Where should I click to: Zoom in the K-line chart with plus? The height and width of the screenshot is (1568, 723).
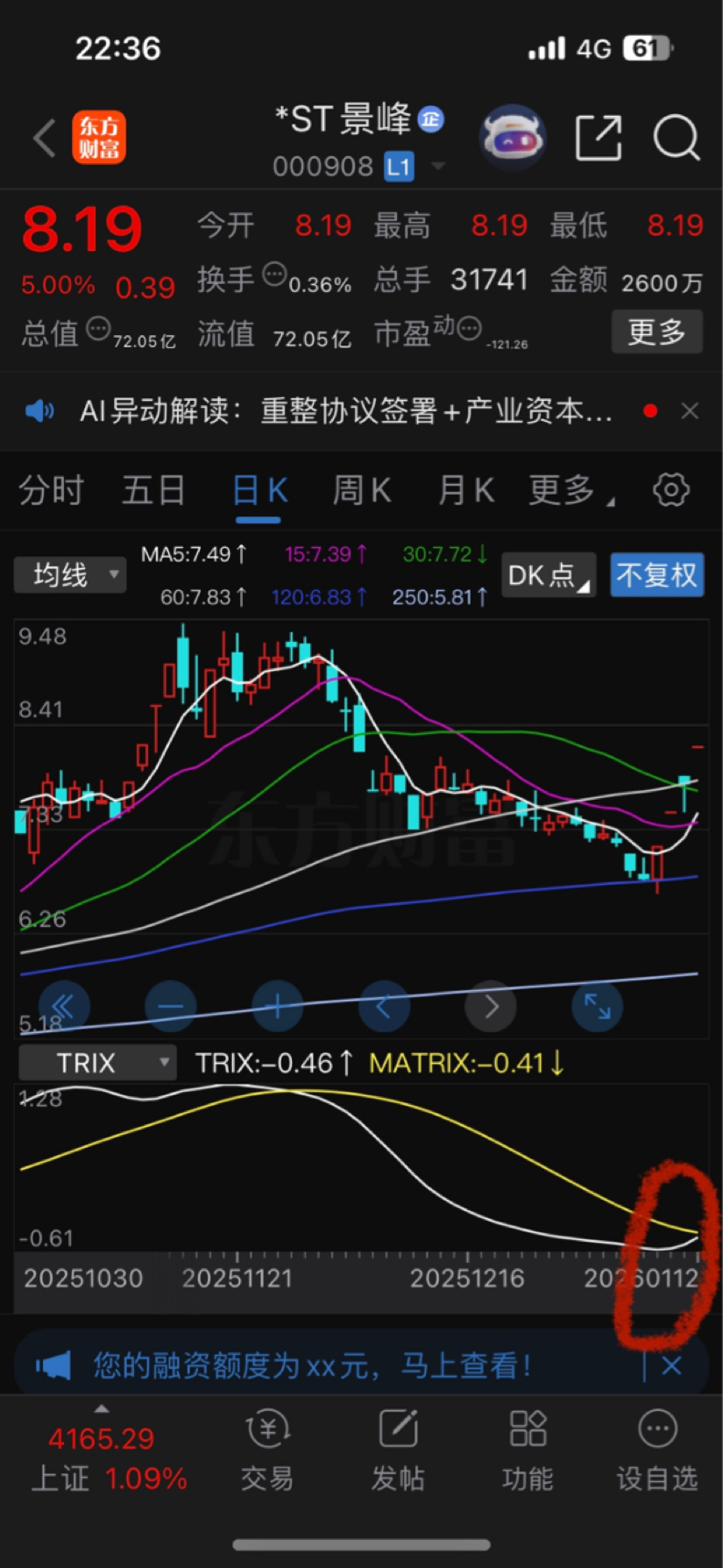pyautogui.click(x=277, y=1006)
